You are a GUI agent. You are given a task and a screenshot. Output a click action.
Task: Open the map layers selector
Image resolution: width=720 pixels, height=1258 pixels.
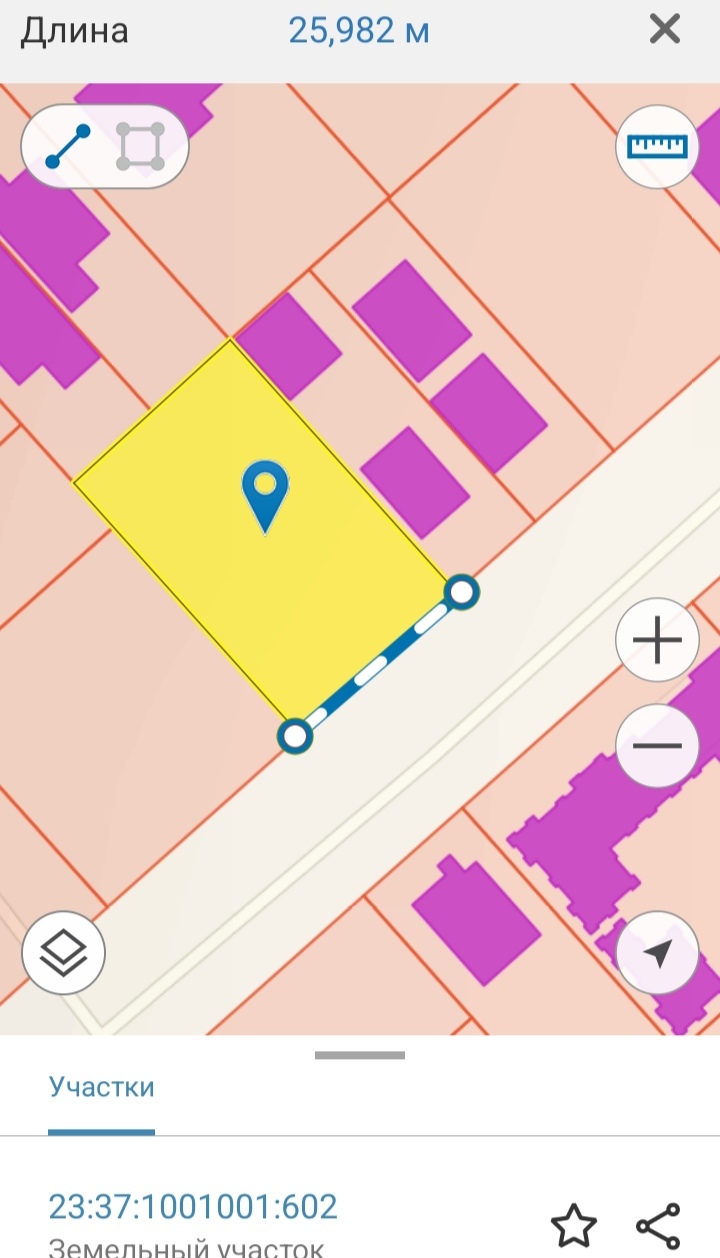[x=63, y=951]
